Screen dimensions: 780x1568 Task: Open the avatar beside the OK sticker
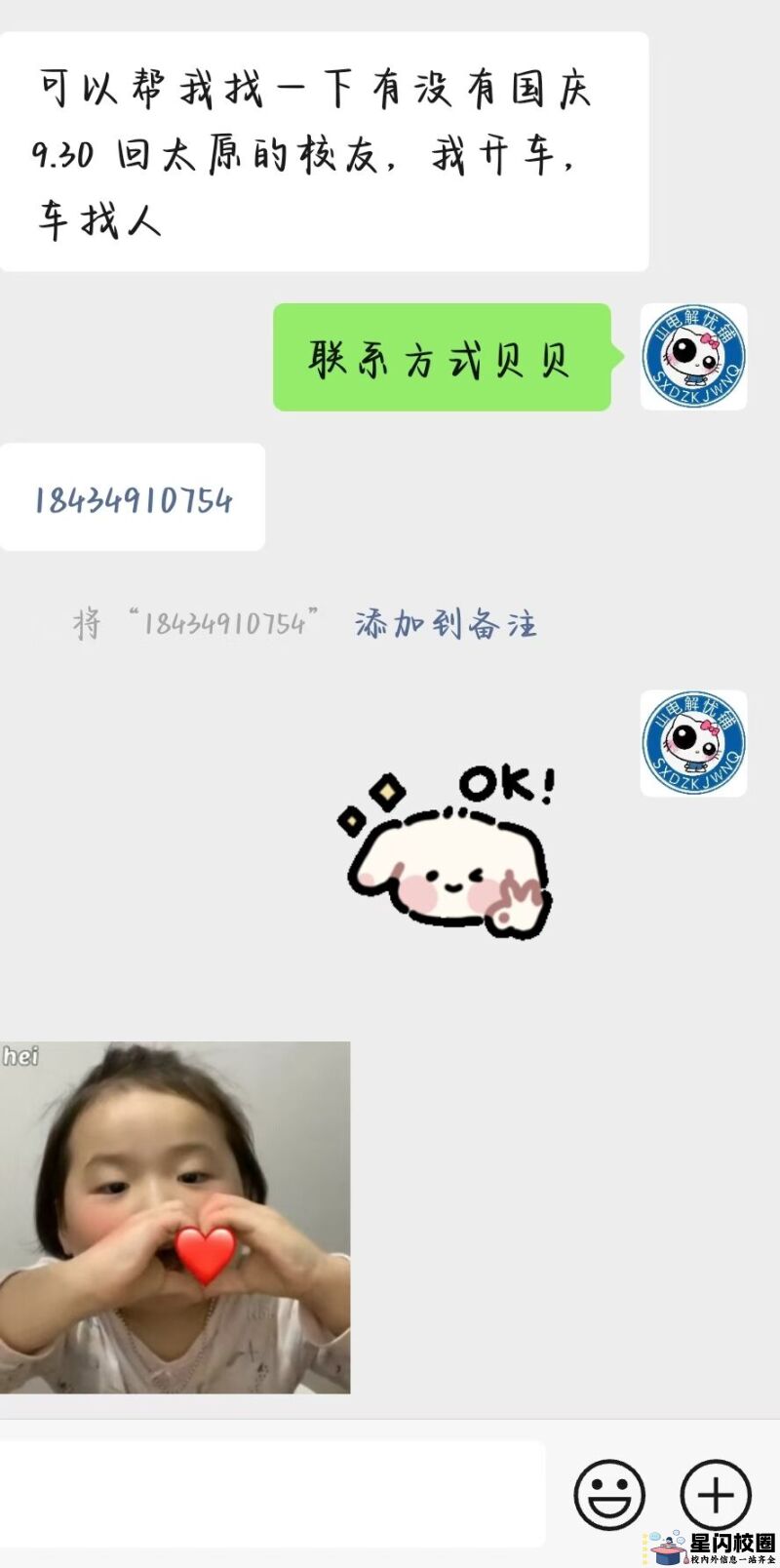(693, 743)
